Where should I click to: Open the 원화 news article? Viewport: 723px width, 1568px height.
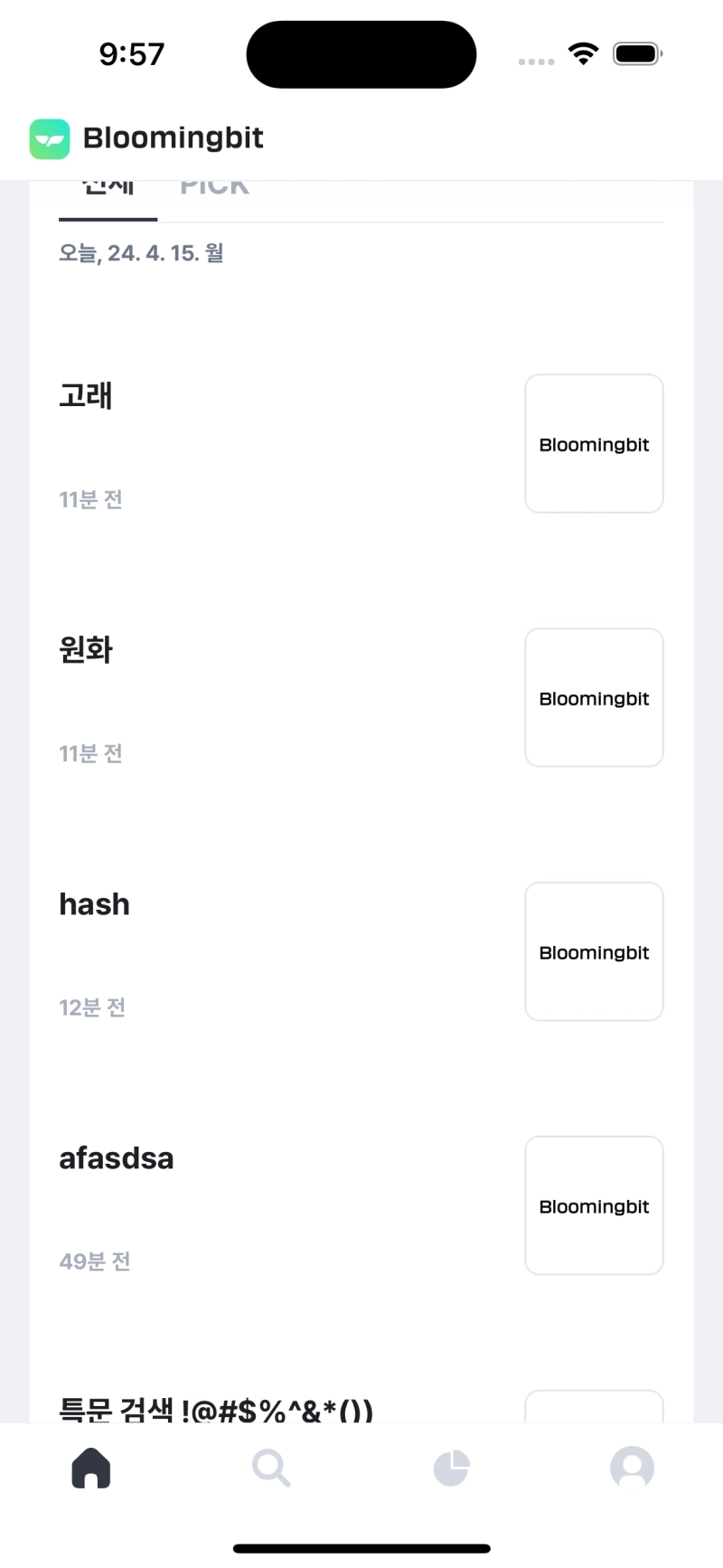click(86, 650)
